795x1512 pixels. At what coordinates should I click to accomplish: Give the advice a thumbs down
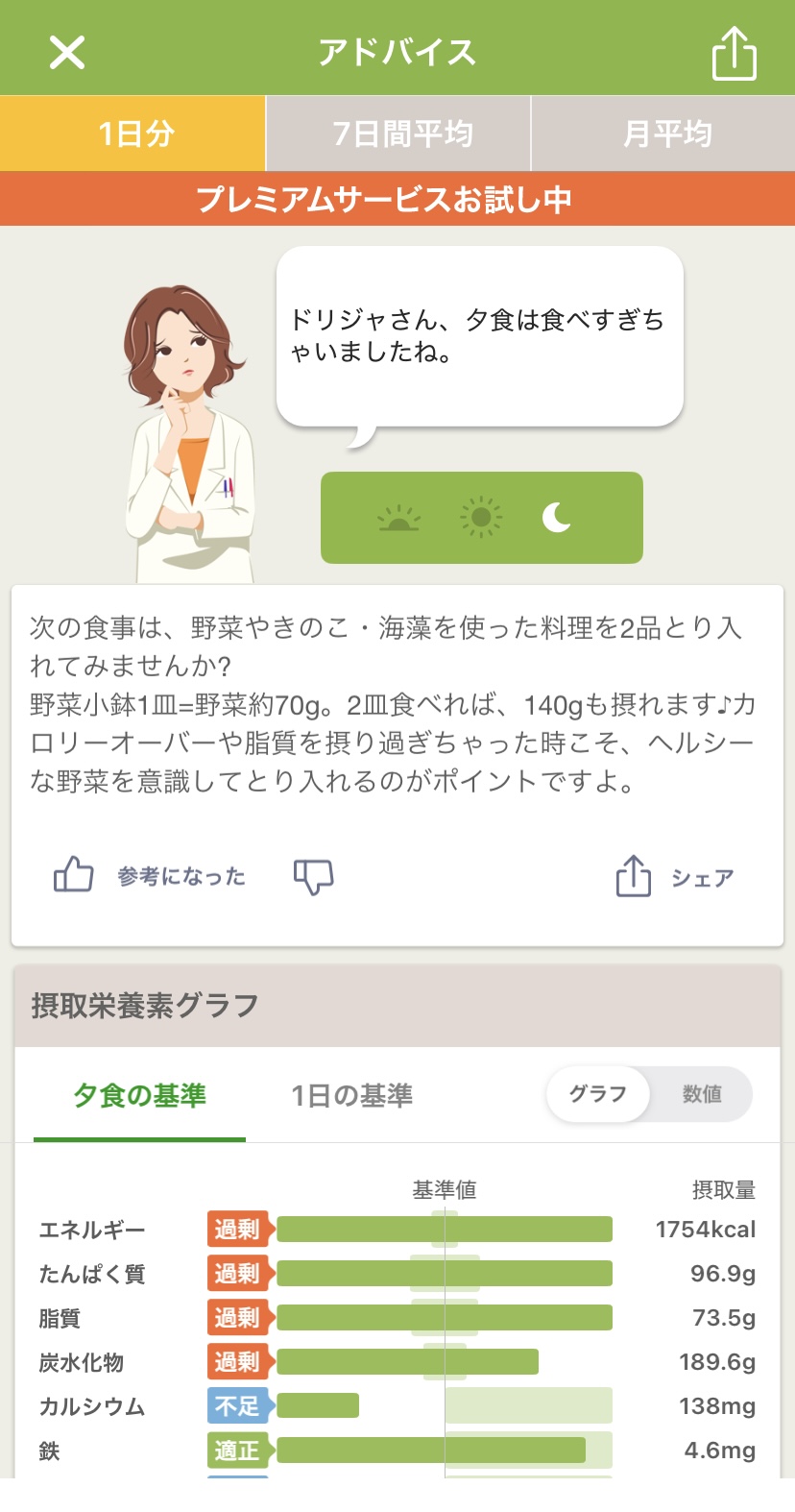pos(313,876)
